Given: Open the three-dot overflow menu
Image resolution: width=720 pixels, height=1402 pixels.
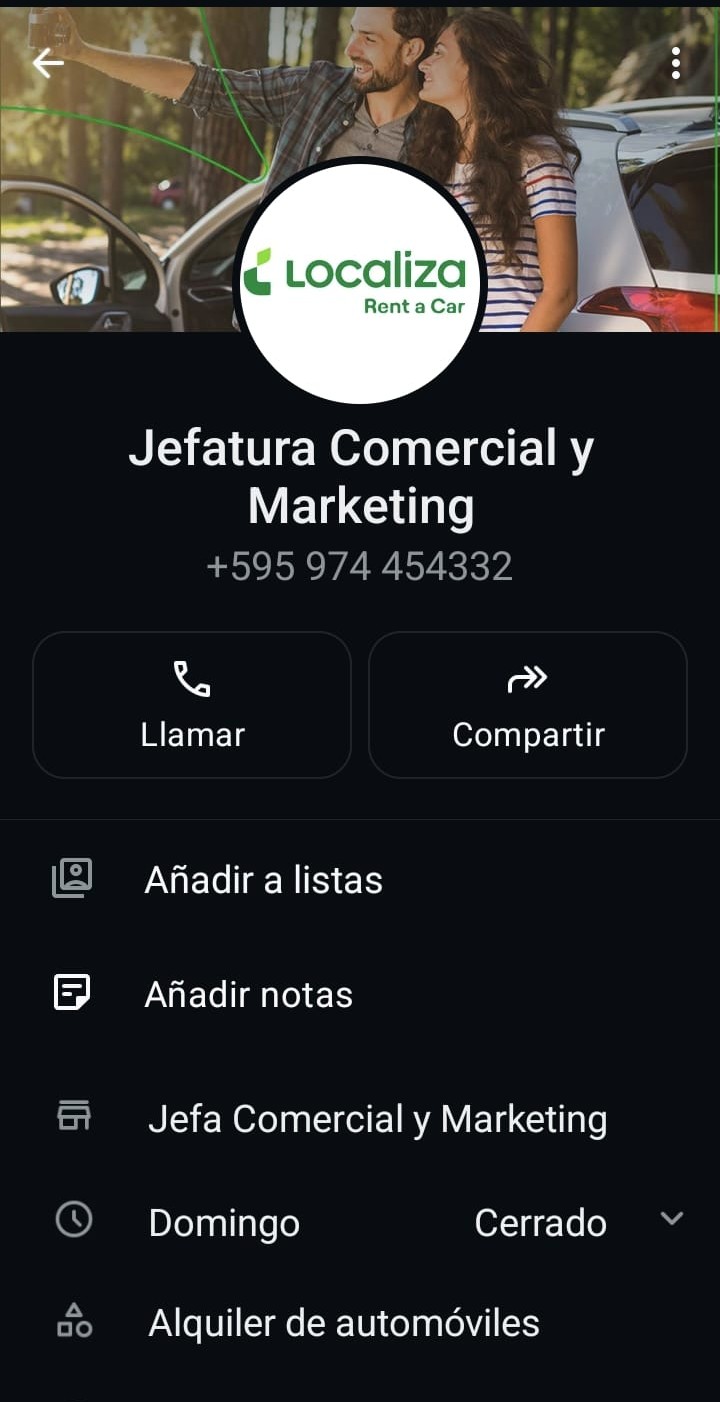Looking at the screenshot, I should point(676,64).
